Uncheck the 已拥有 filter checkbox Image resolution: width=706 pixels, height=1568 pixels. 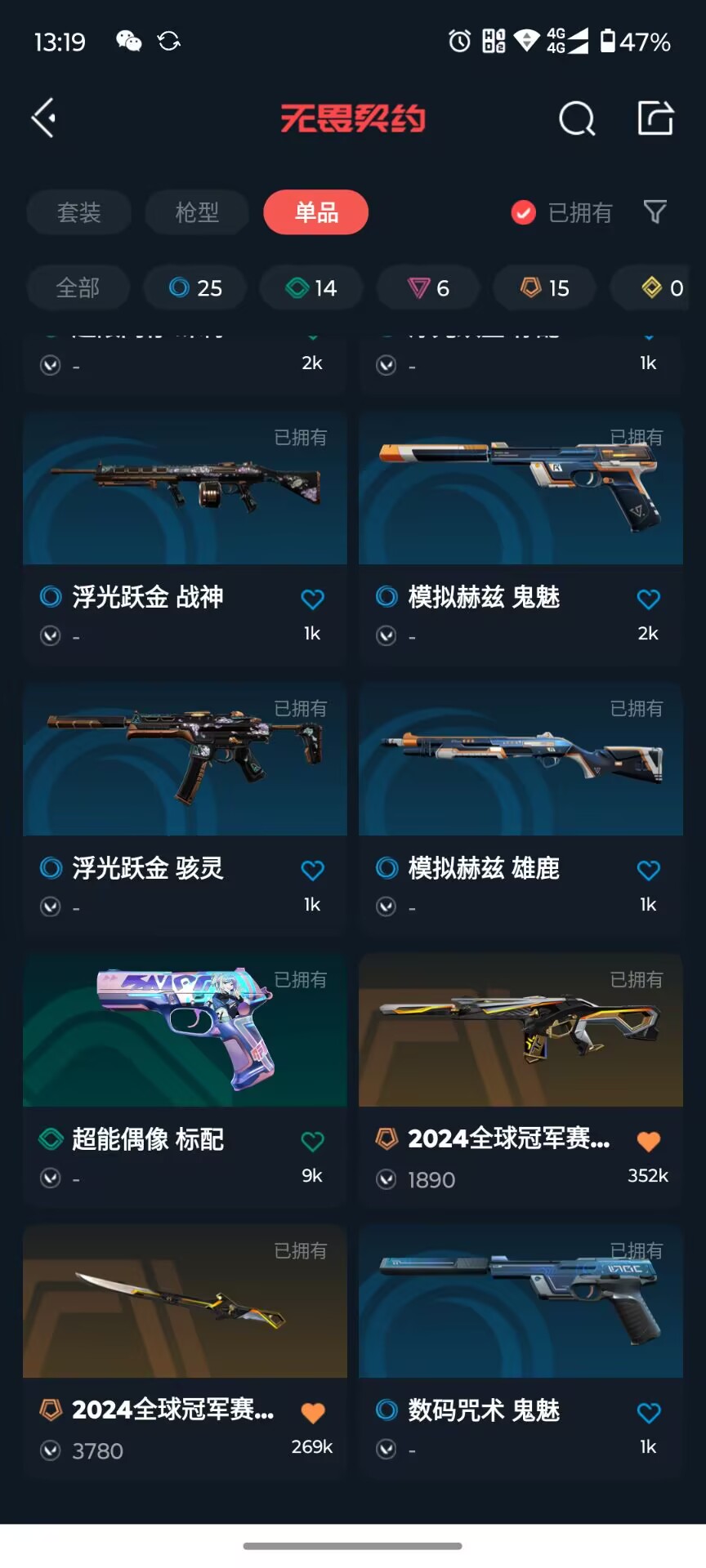tap(523, 212)
